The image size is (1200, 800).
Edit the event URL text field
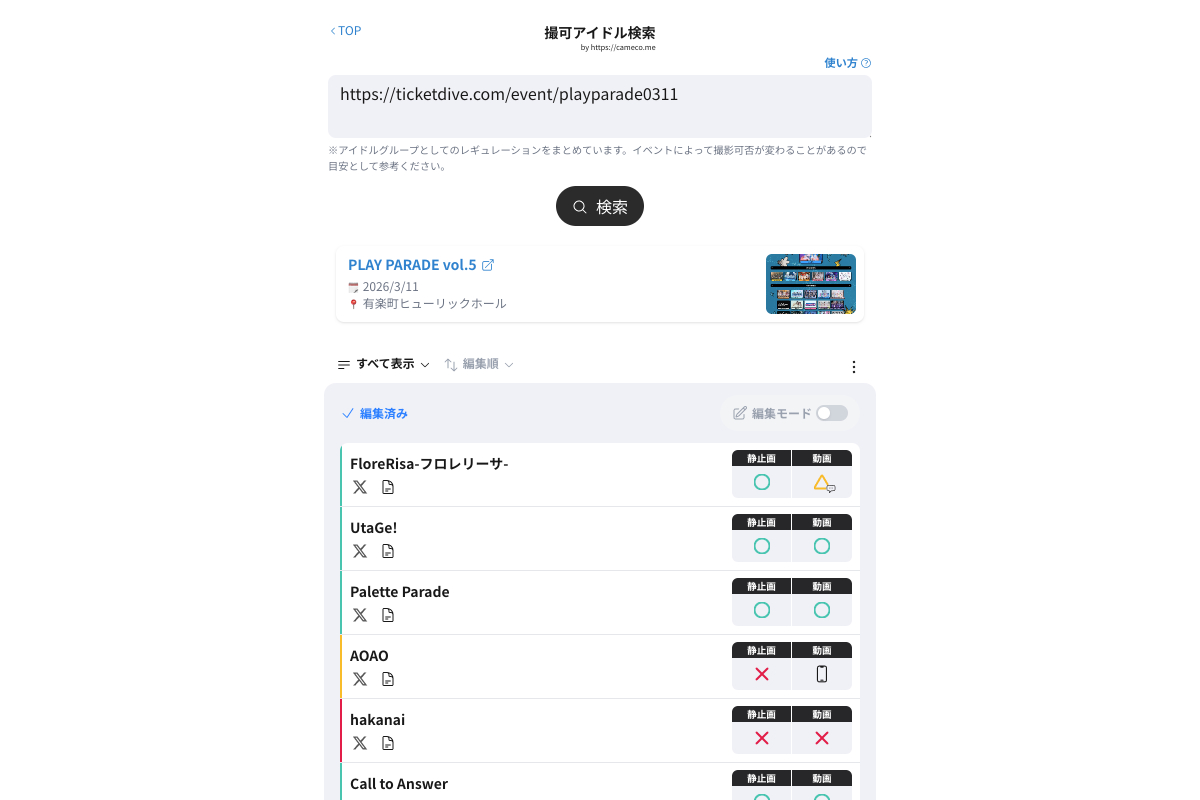pyautogui.click(x=600, y=106)
